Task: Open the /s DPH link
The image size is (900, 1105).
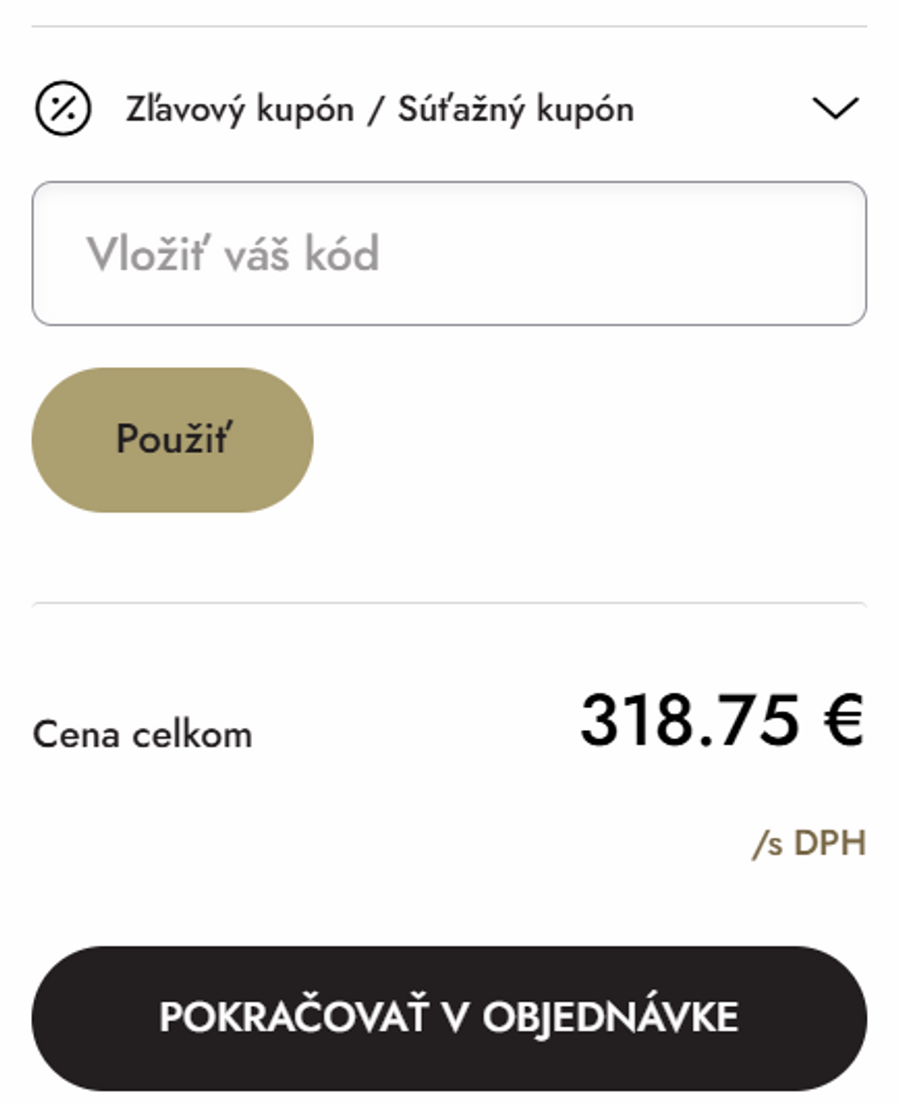Action: (812, 843)
